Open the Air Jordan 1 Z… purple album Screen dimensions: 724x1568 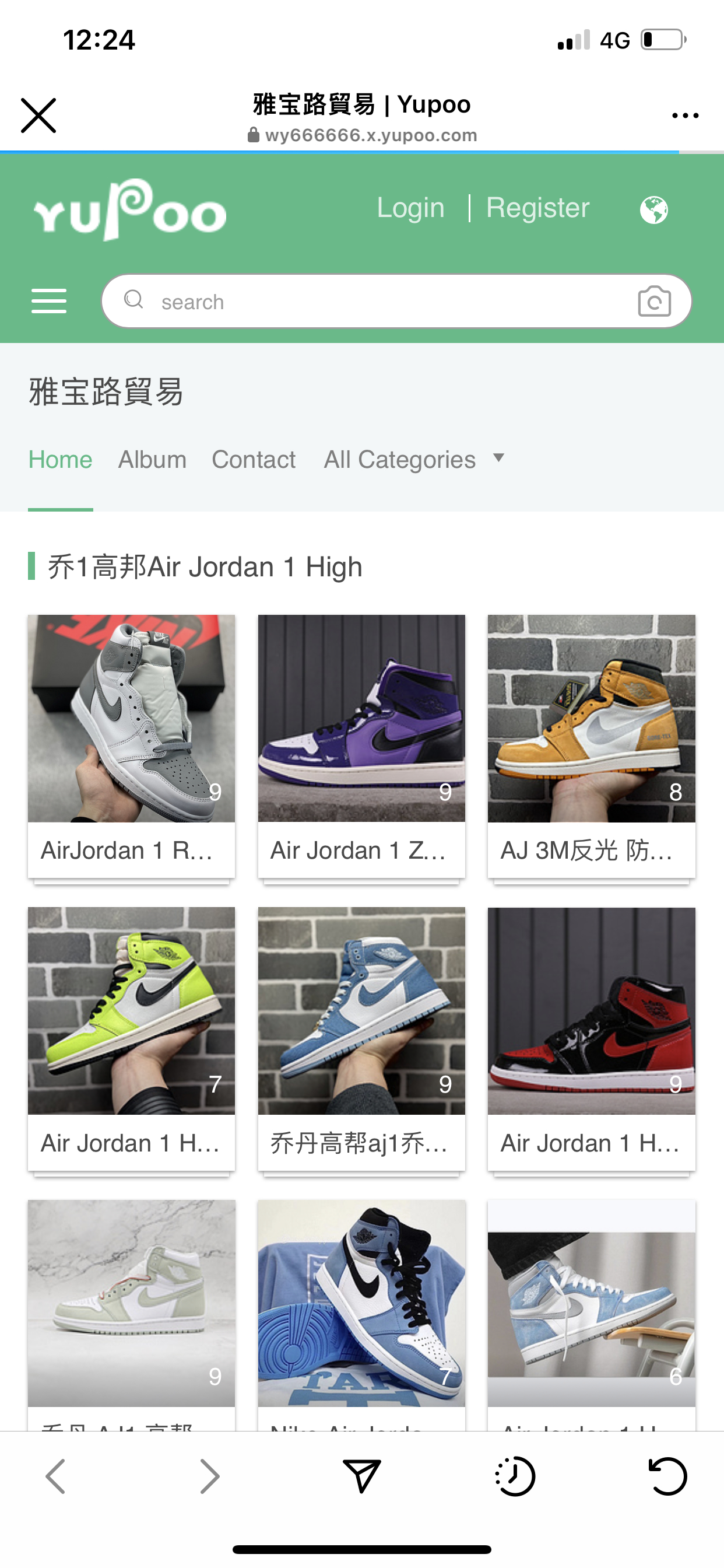(361, 745)
